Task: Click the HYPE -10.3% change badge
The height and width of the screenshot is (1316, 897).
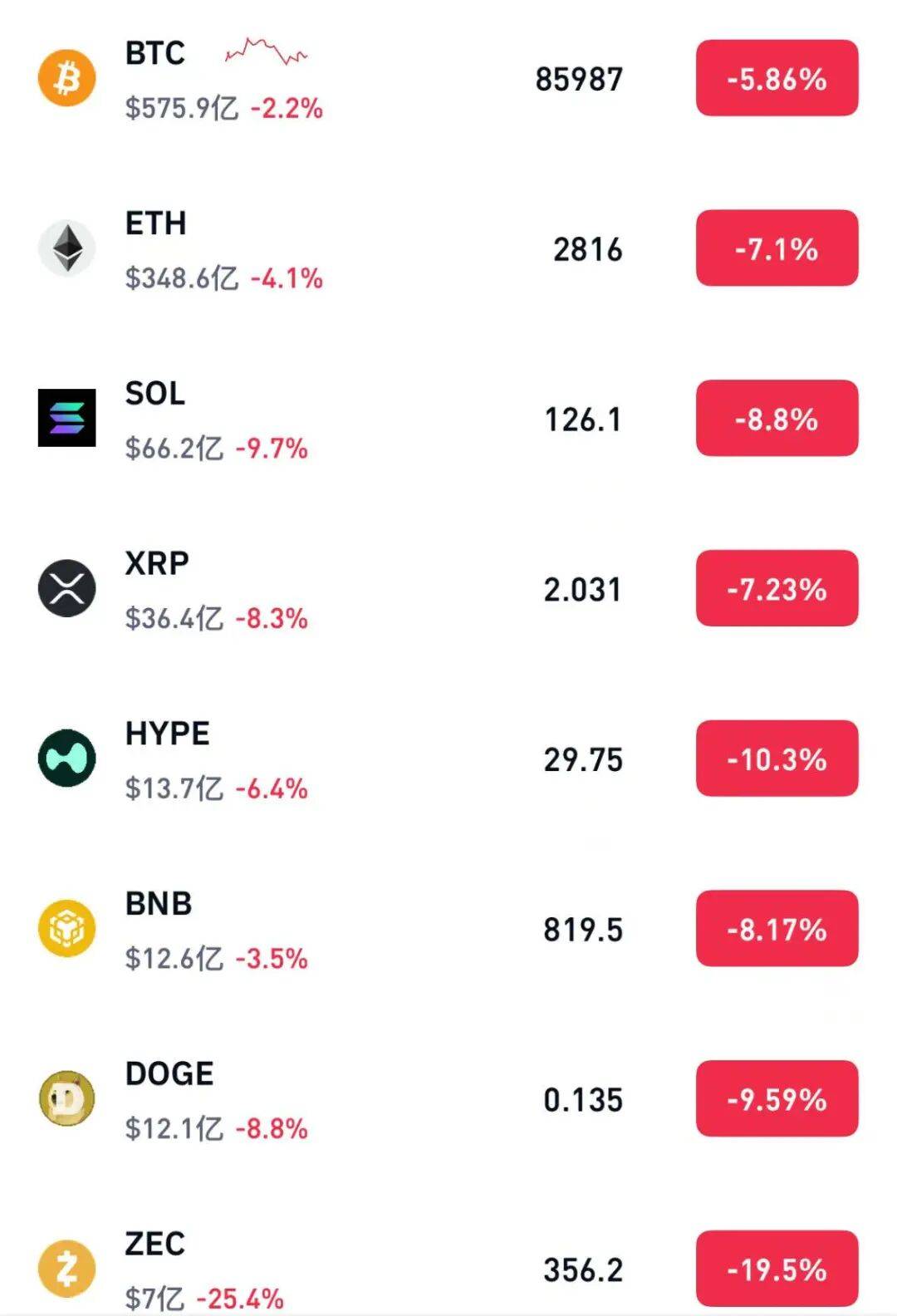Action: coord(776,759)
